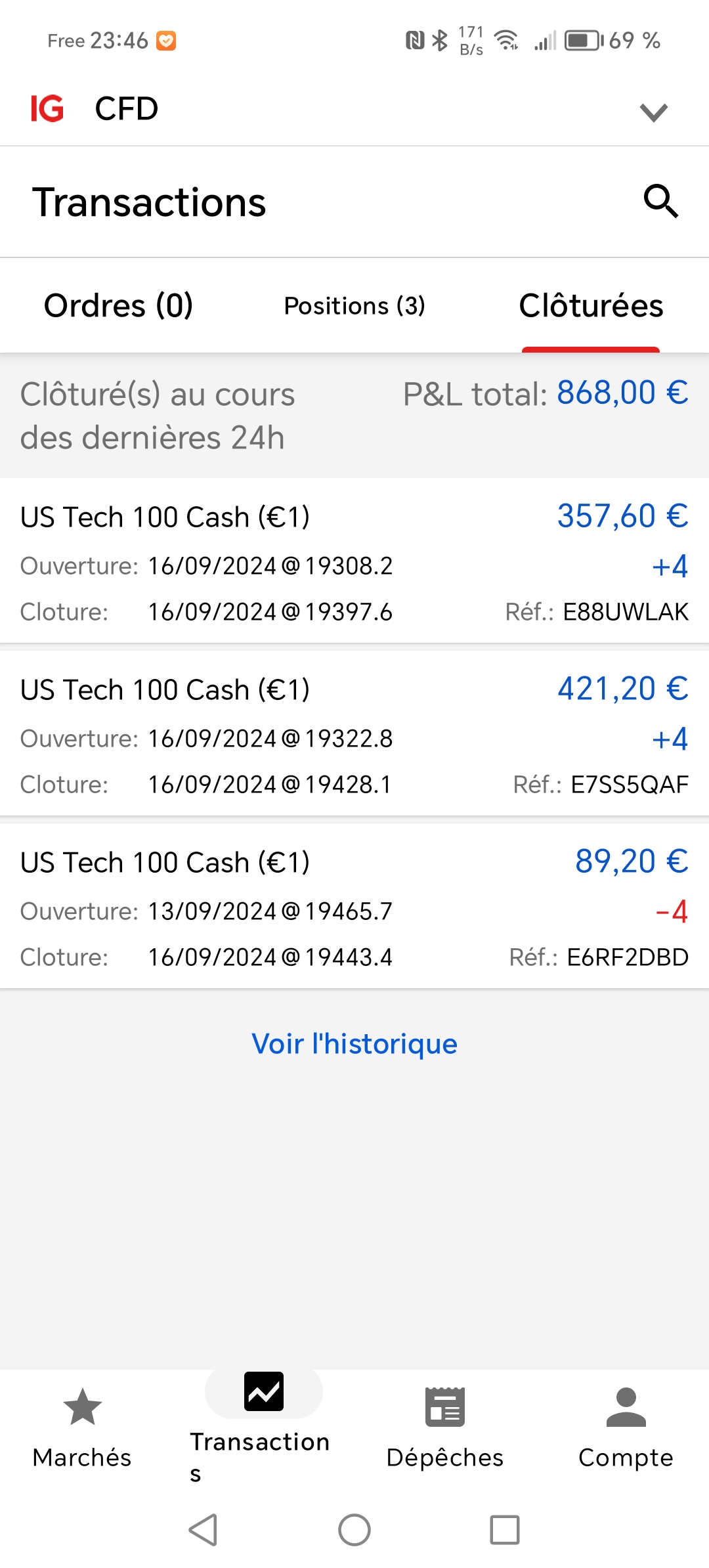Viewport: 709px width, 1568px height.
Task: Select the Clôturées tab
Action: (x=591, y=306)
